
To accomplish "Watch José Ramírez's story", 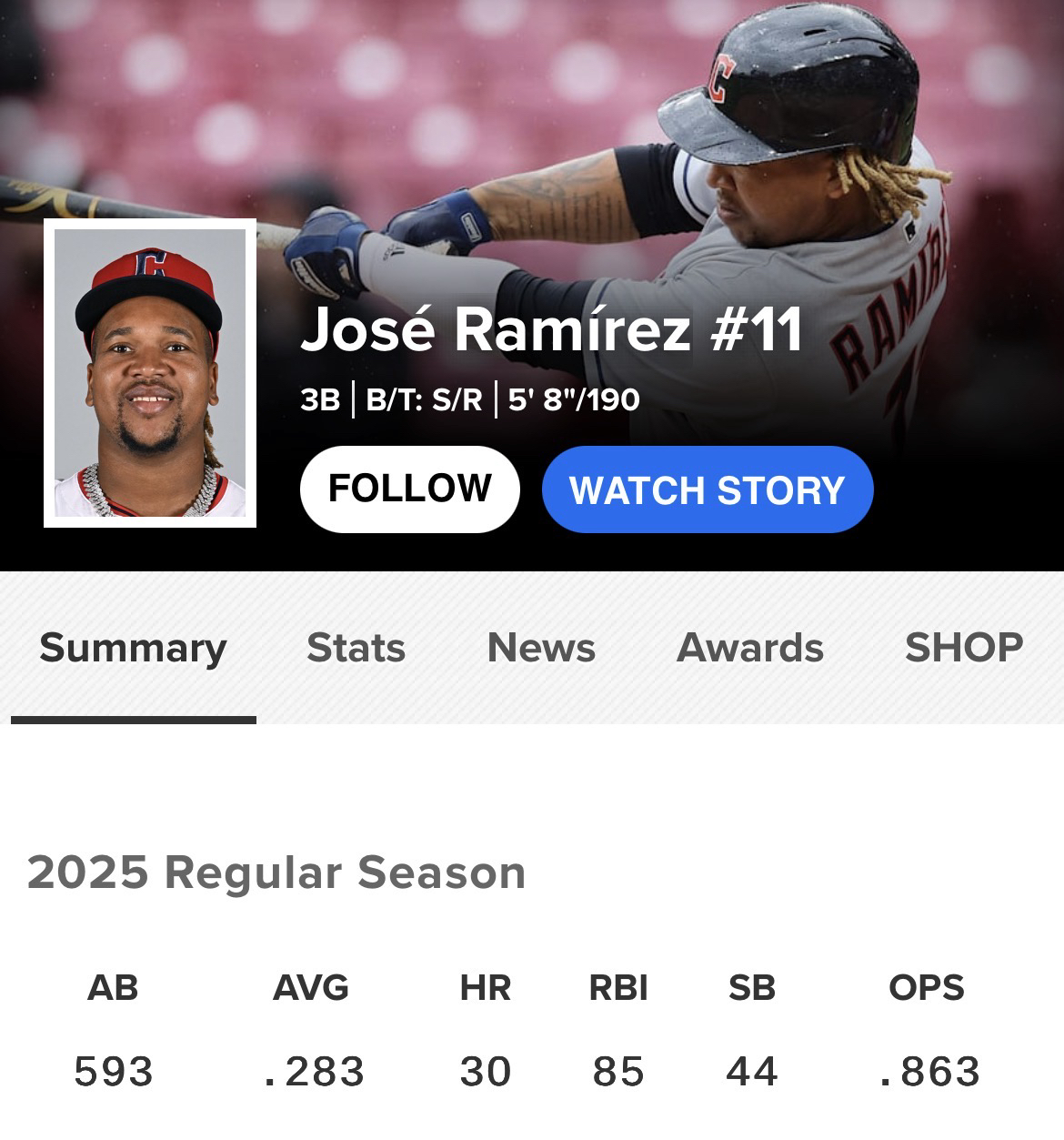I will coord(707,489).
